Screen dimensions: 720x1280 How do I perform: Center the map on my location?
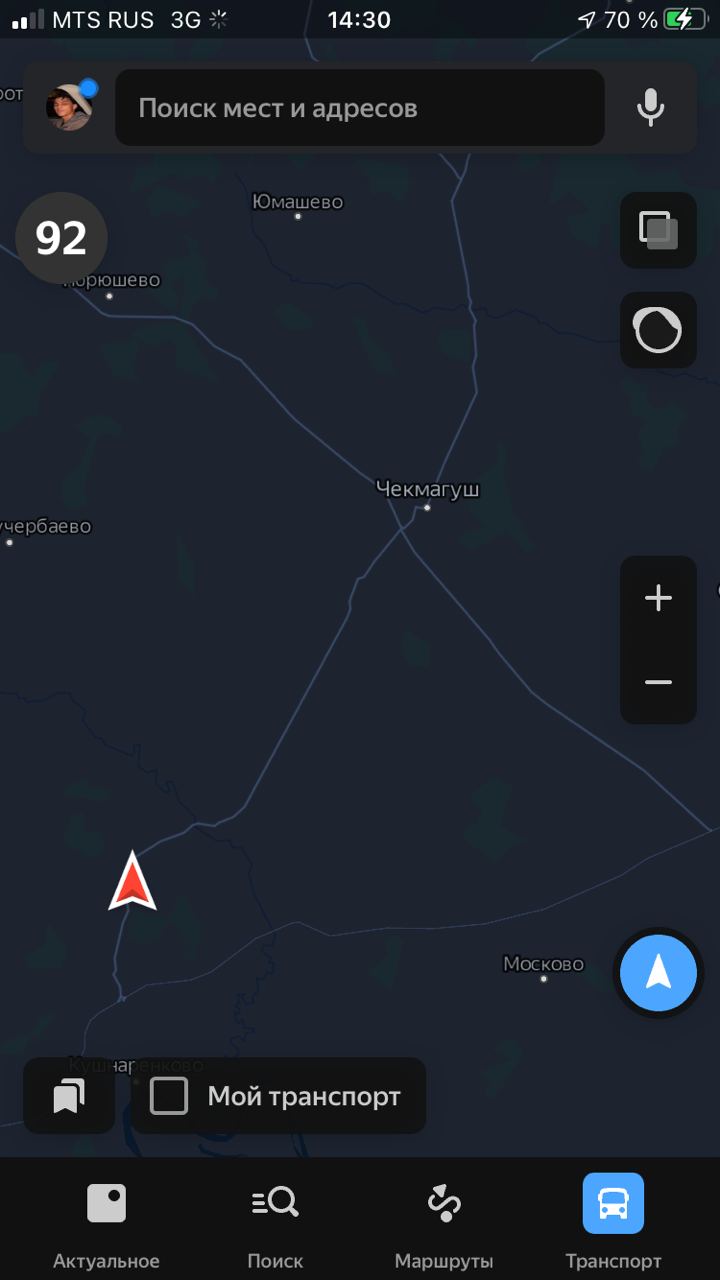[658, 972]
